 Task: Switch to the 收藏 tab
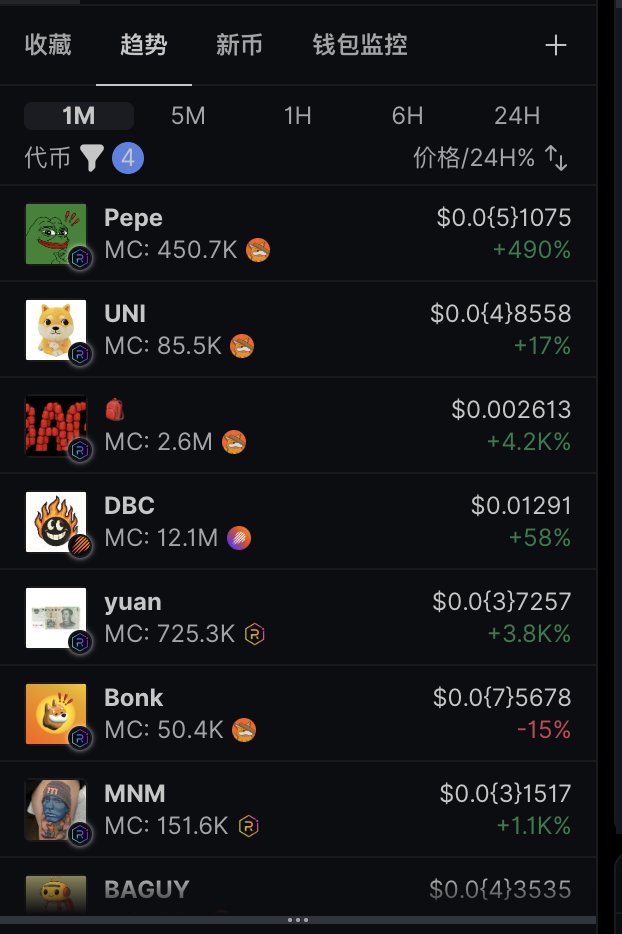[48, 45]
